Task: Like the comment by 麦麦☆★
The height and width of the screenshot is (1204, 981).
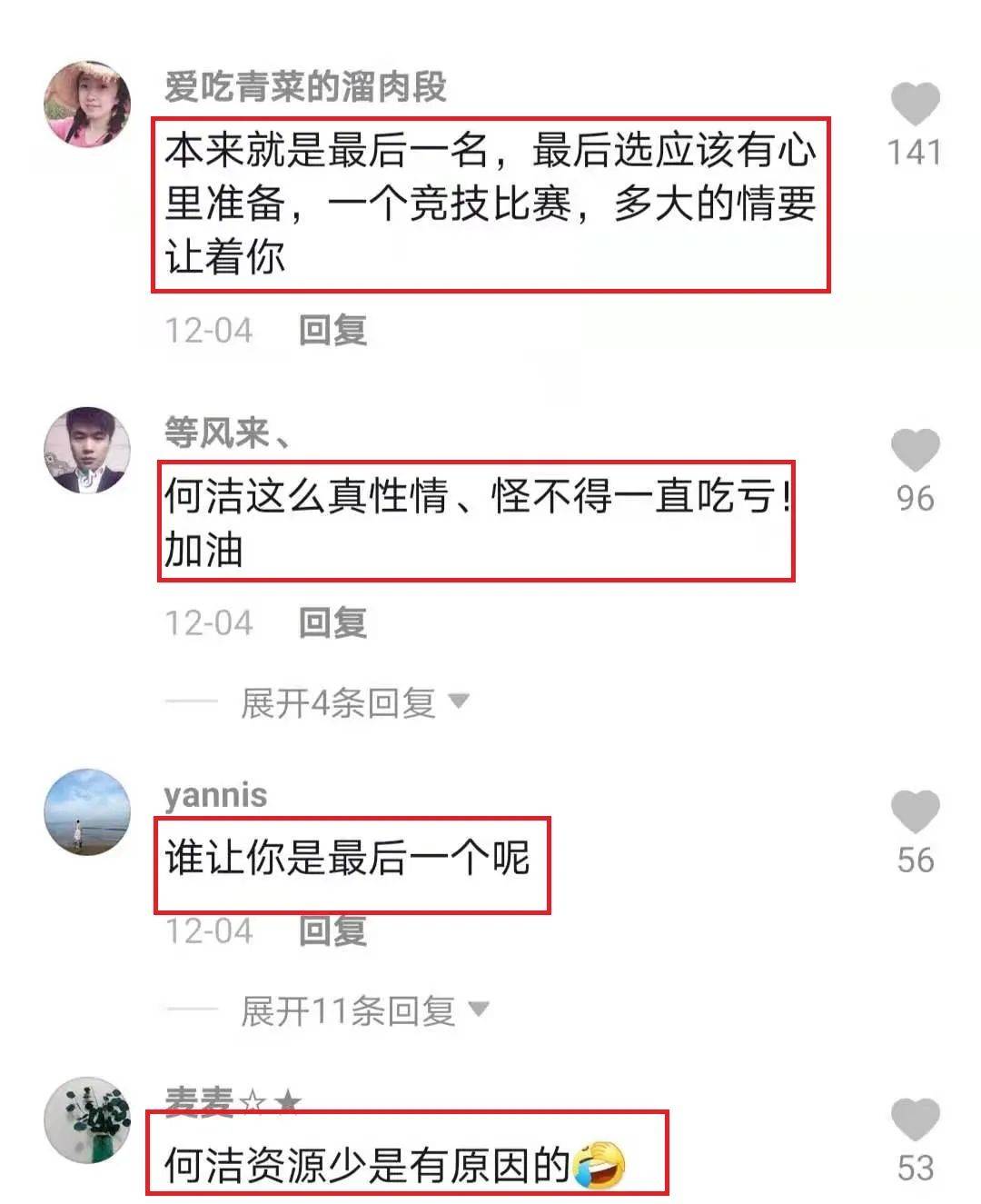Action: pyautogui.click(x=915, y=1119)
